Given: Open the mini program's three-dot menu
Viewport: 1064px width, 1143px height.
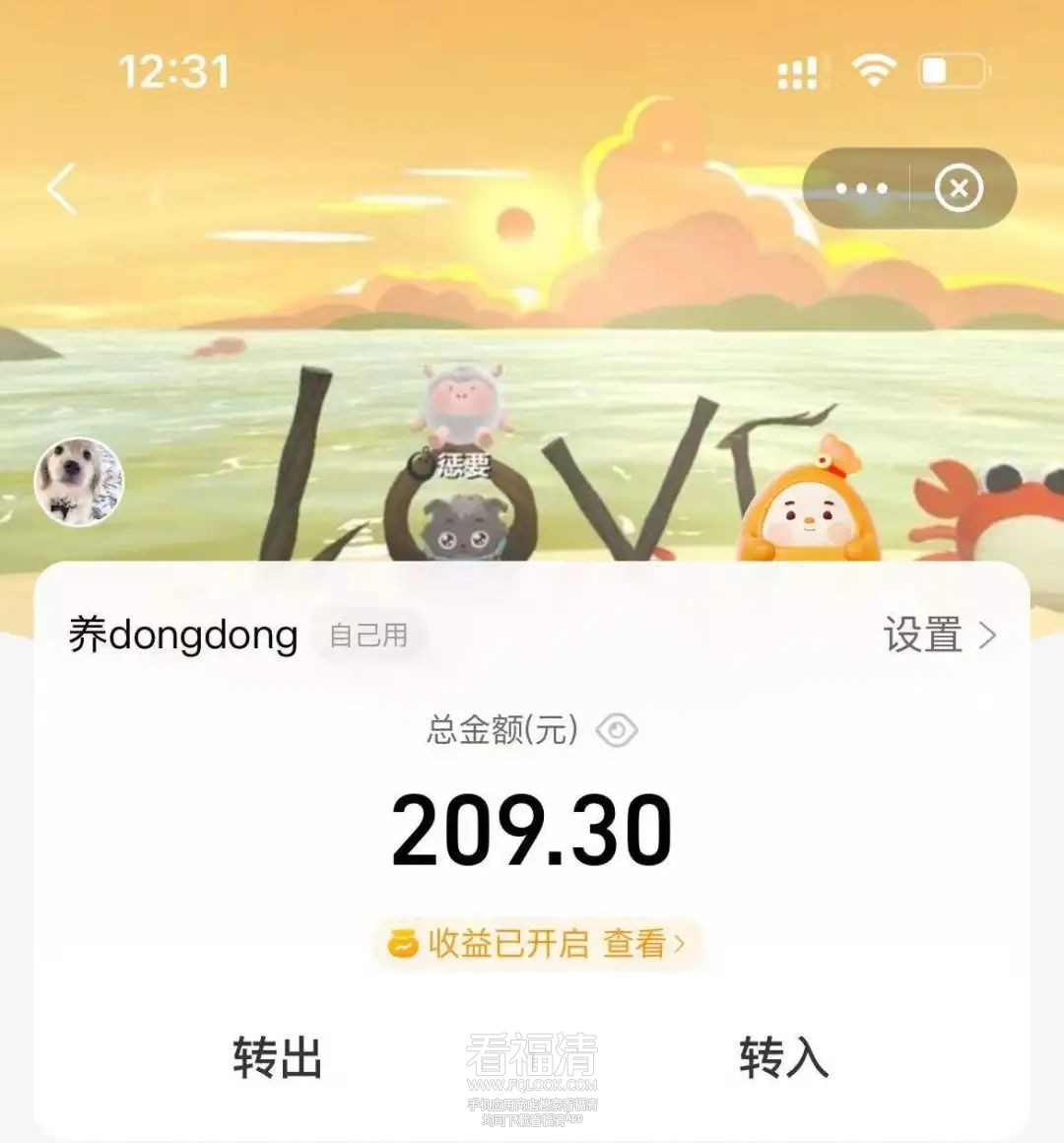Looking at the screenshot, I should pos(861,188).
